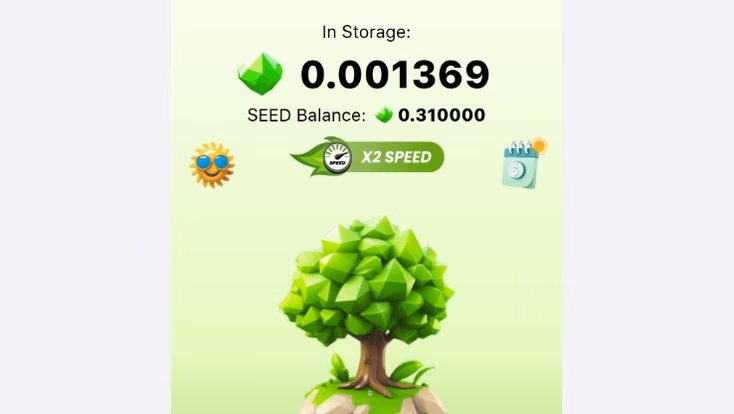This screenshot has width=734, height=414.
Task: Open the daily bonus calendar icon
Action: tap(523, 164)
